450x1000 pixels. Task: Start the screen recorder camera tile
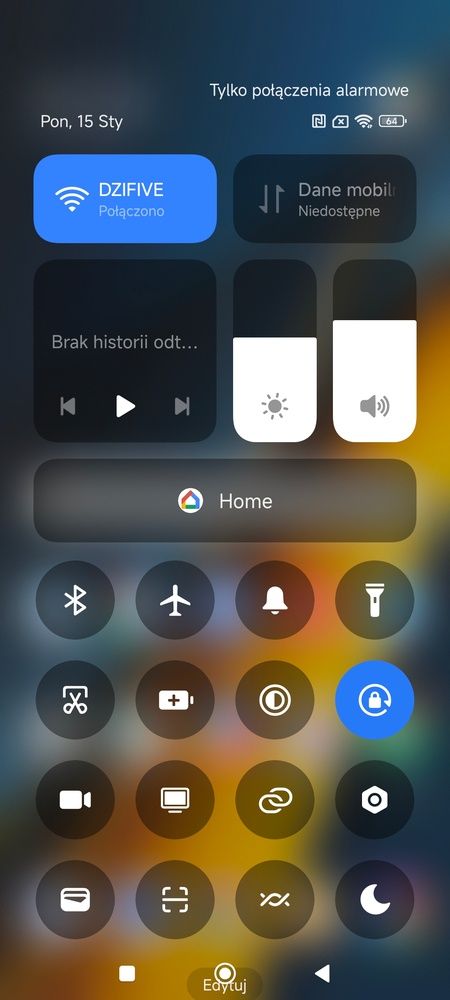(x=75, y=800)
